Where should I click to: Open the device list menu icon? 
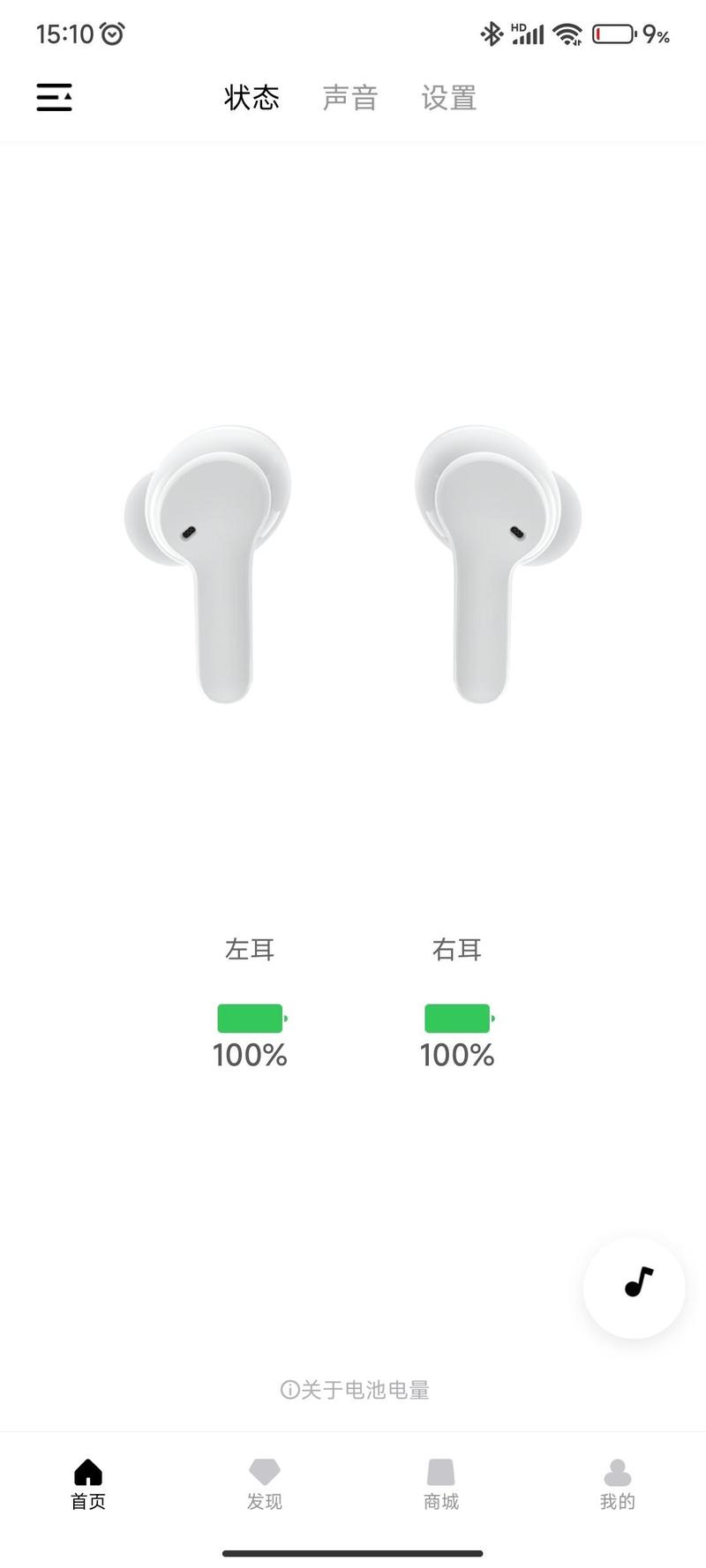point(54,97)
